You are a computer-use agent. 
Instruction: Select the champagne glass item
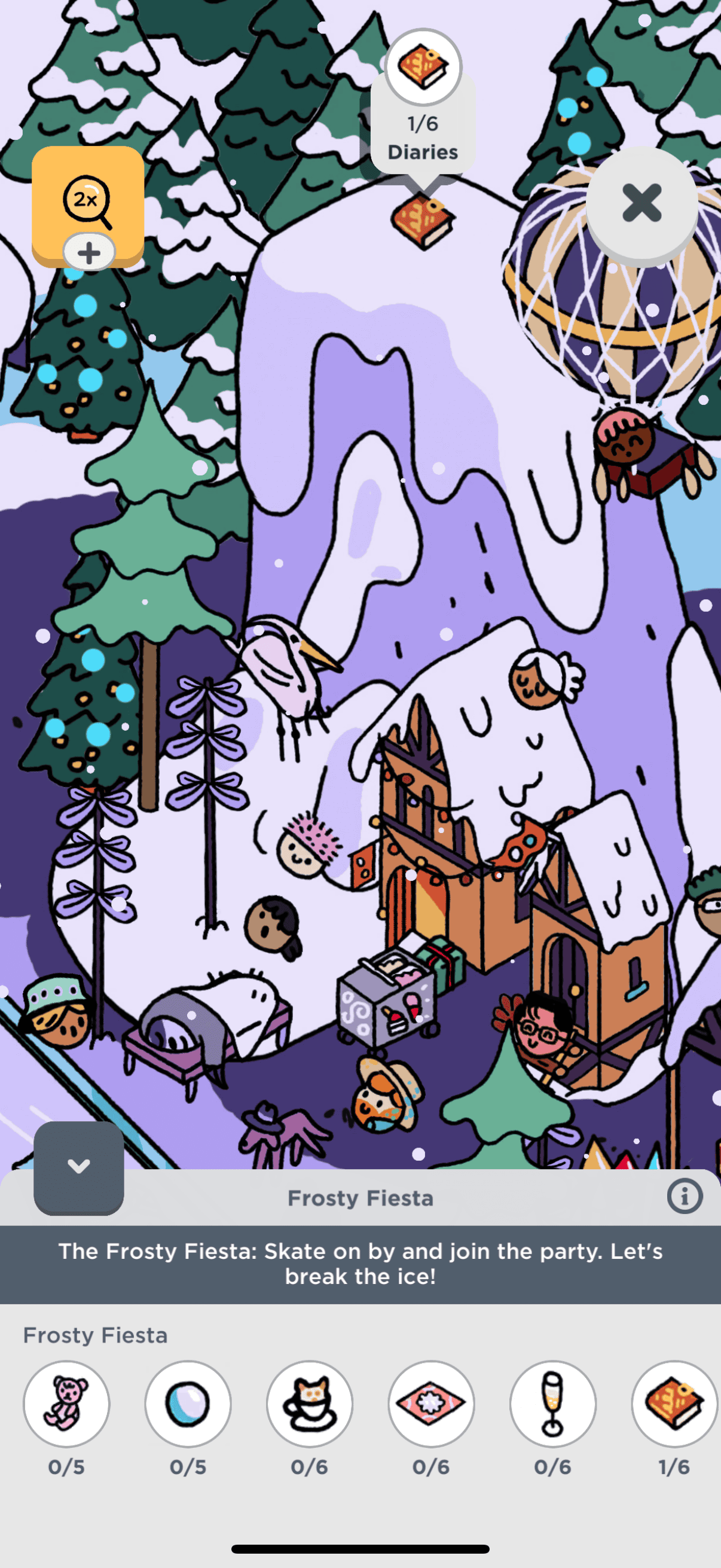(552, 1404)
